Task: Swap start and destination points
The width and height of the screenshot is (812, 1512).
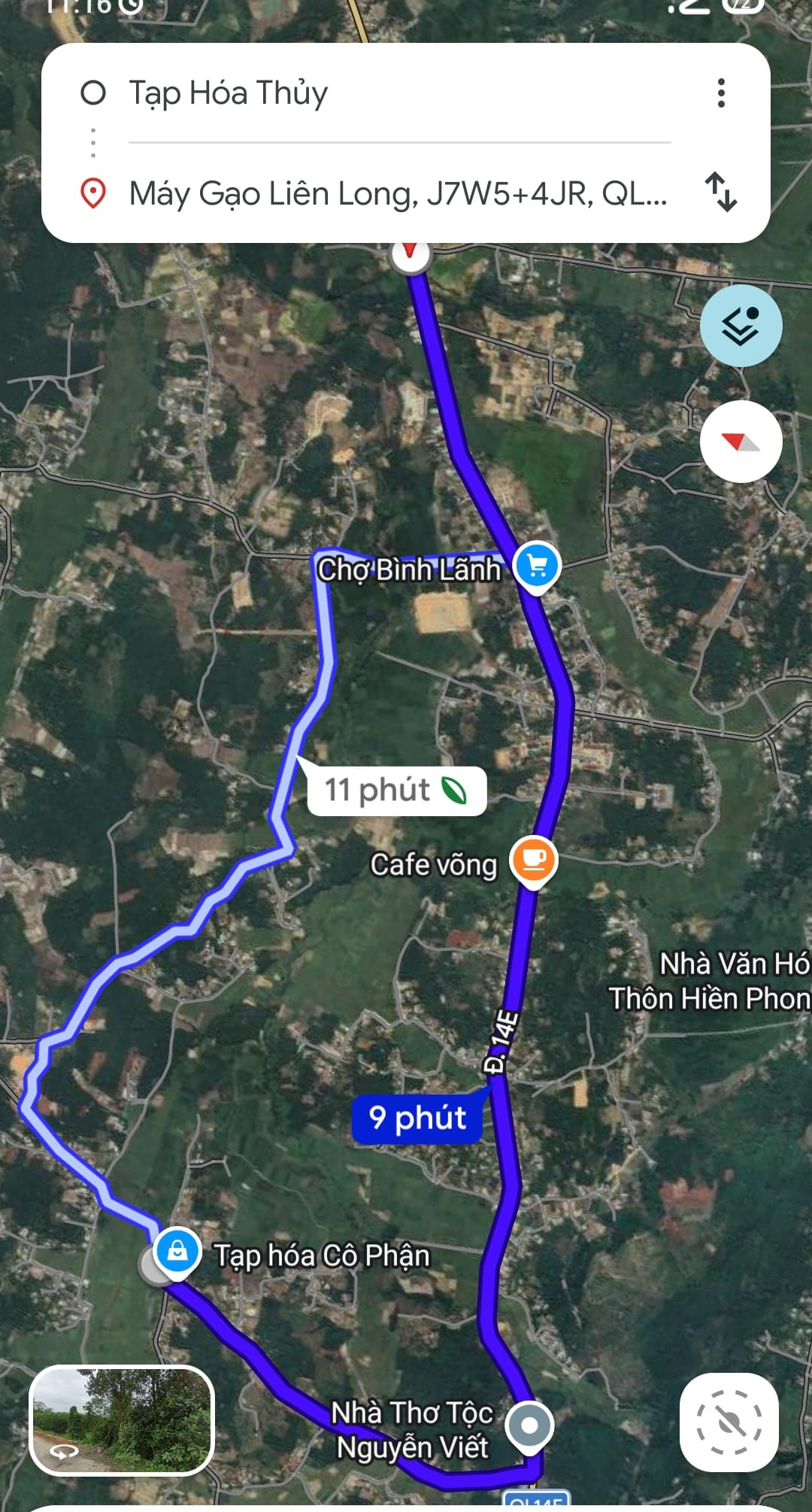Action: click(x=721, y=192)
